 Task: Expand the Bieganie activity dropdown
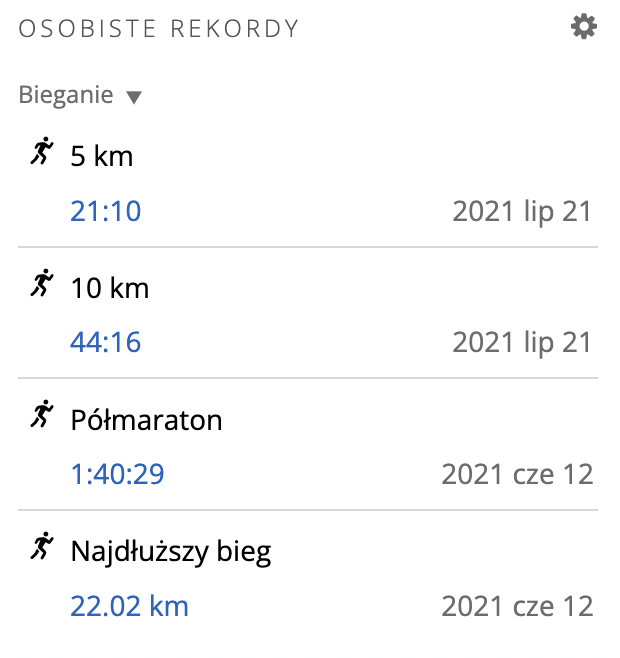pos(81,96)
